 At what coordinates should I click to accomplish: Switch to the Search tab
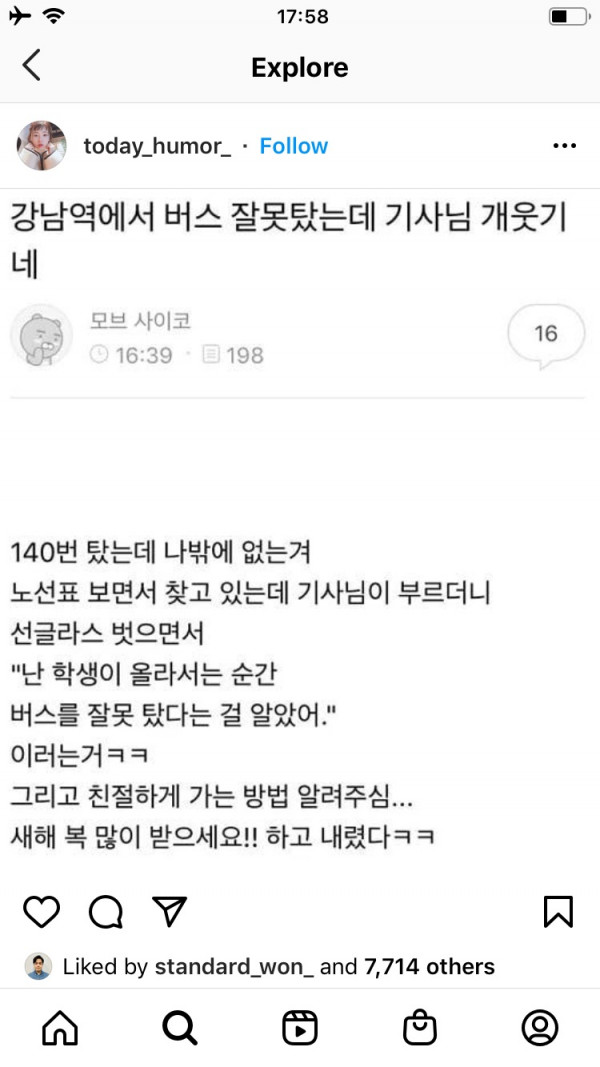180,1027
